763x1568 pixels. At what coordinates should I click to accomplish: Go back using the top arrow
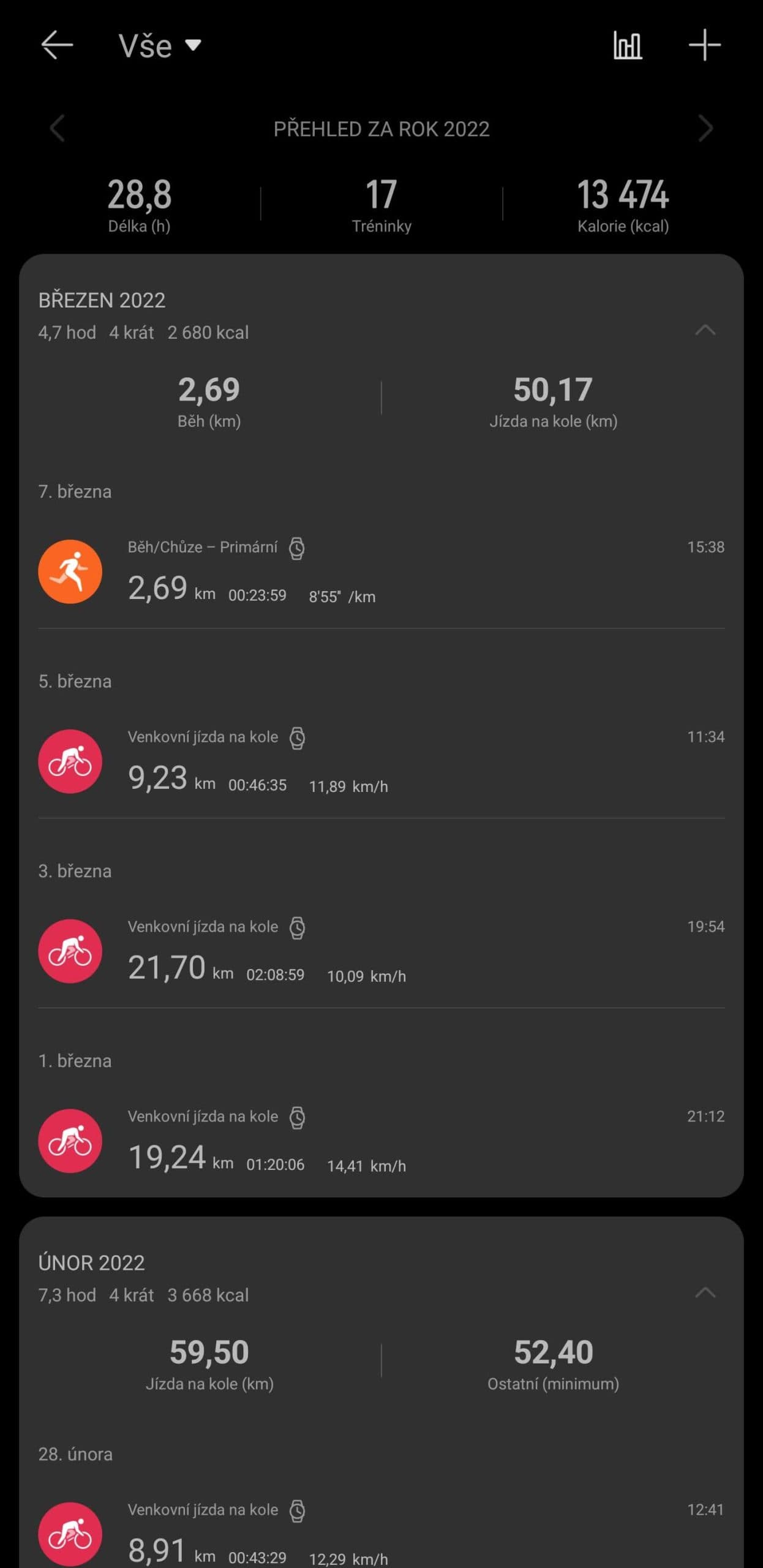[57, 45]
